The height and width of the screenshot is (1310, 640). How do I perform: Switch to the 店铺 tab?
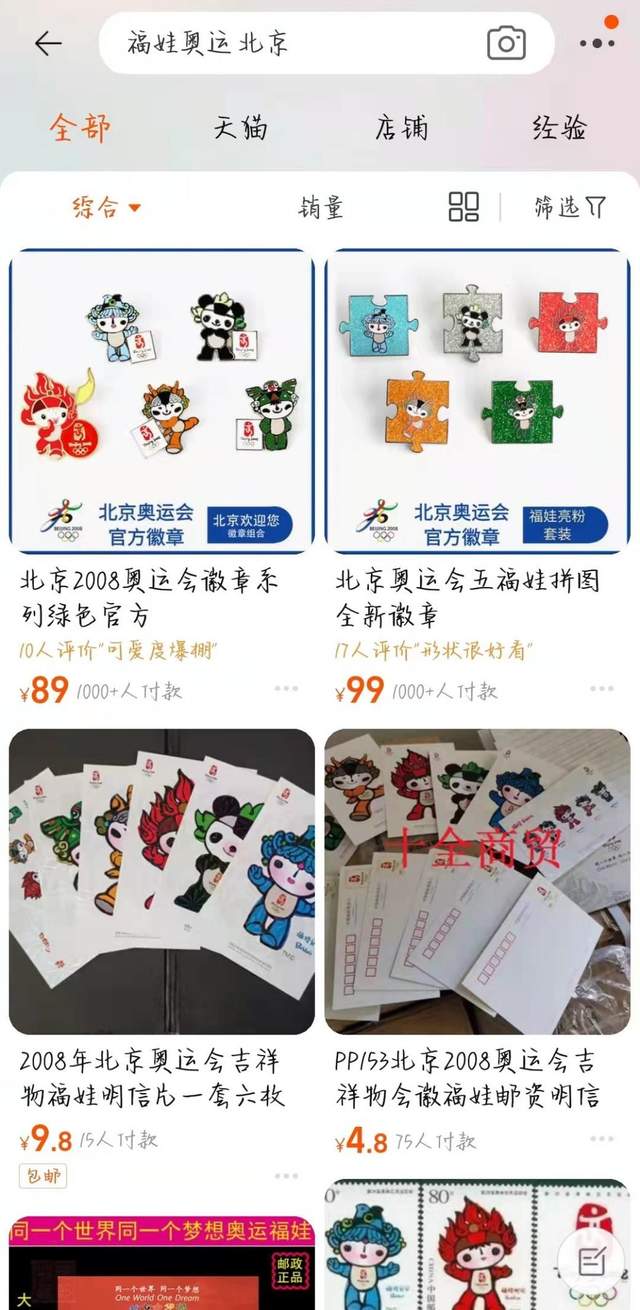click(x=401, y=128)
